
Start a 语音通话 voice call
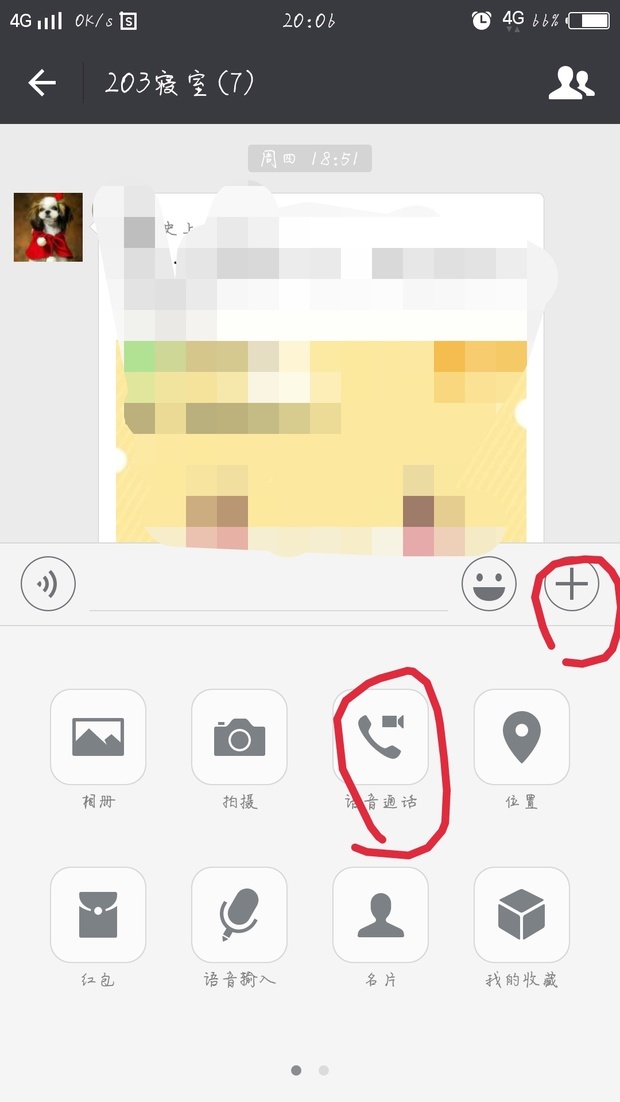coord(380,737)
